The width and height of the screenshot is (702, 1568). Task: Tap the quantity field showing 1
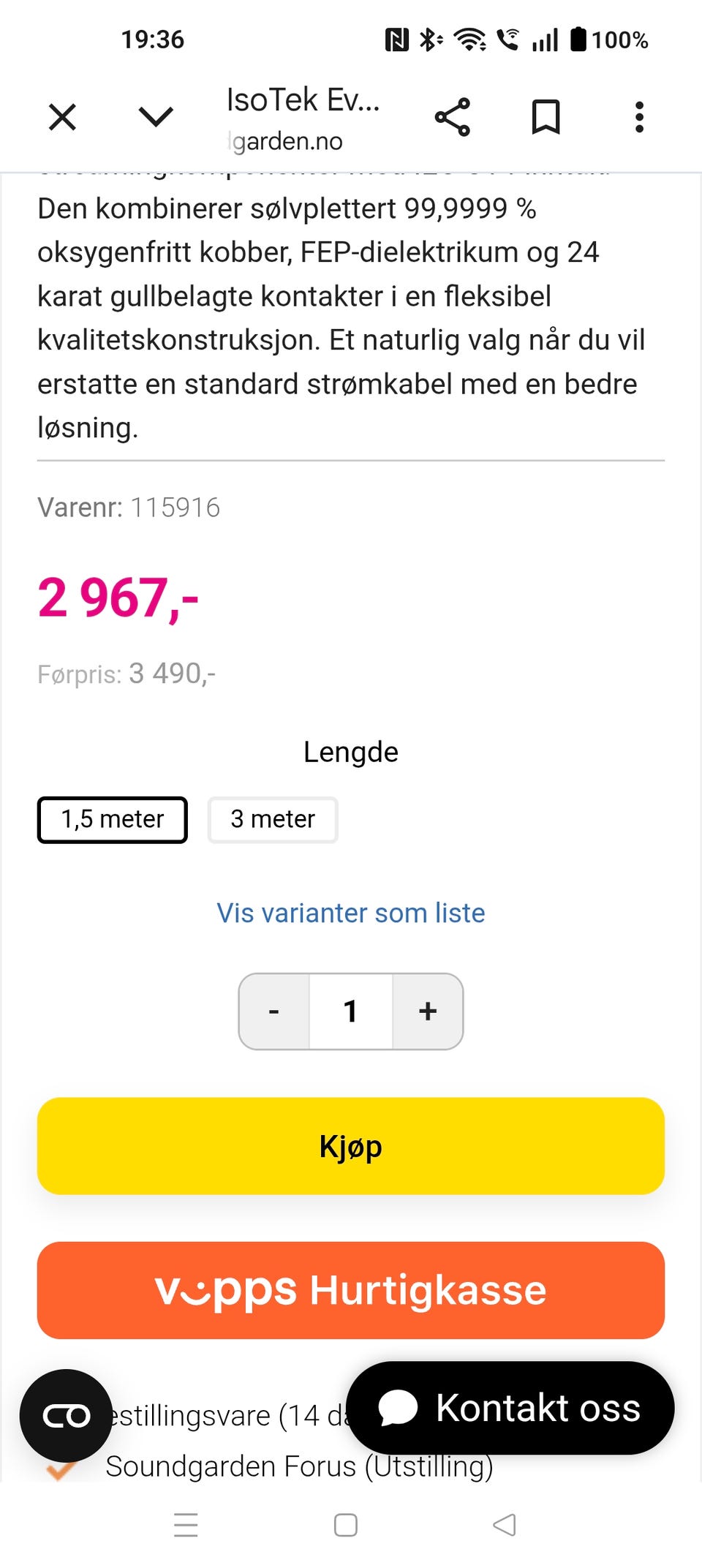coord(351,1011)
